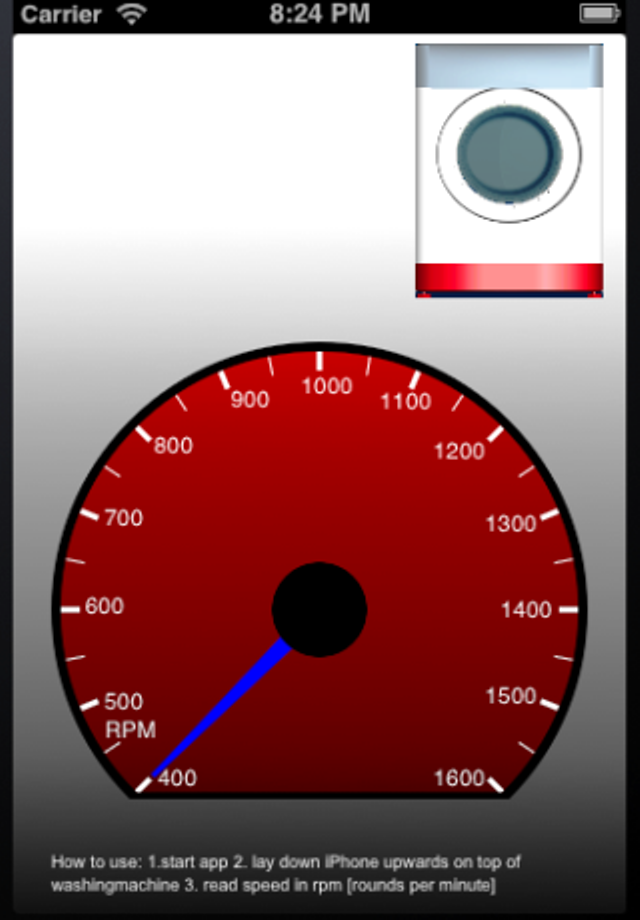640x920 pixels.
Task: Tap the washing machine picture
Action: (x=509, y=170)
